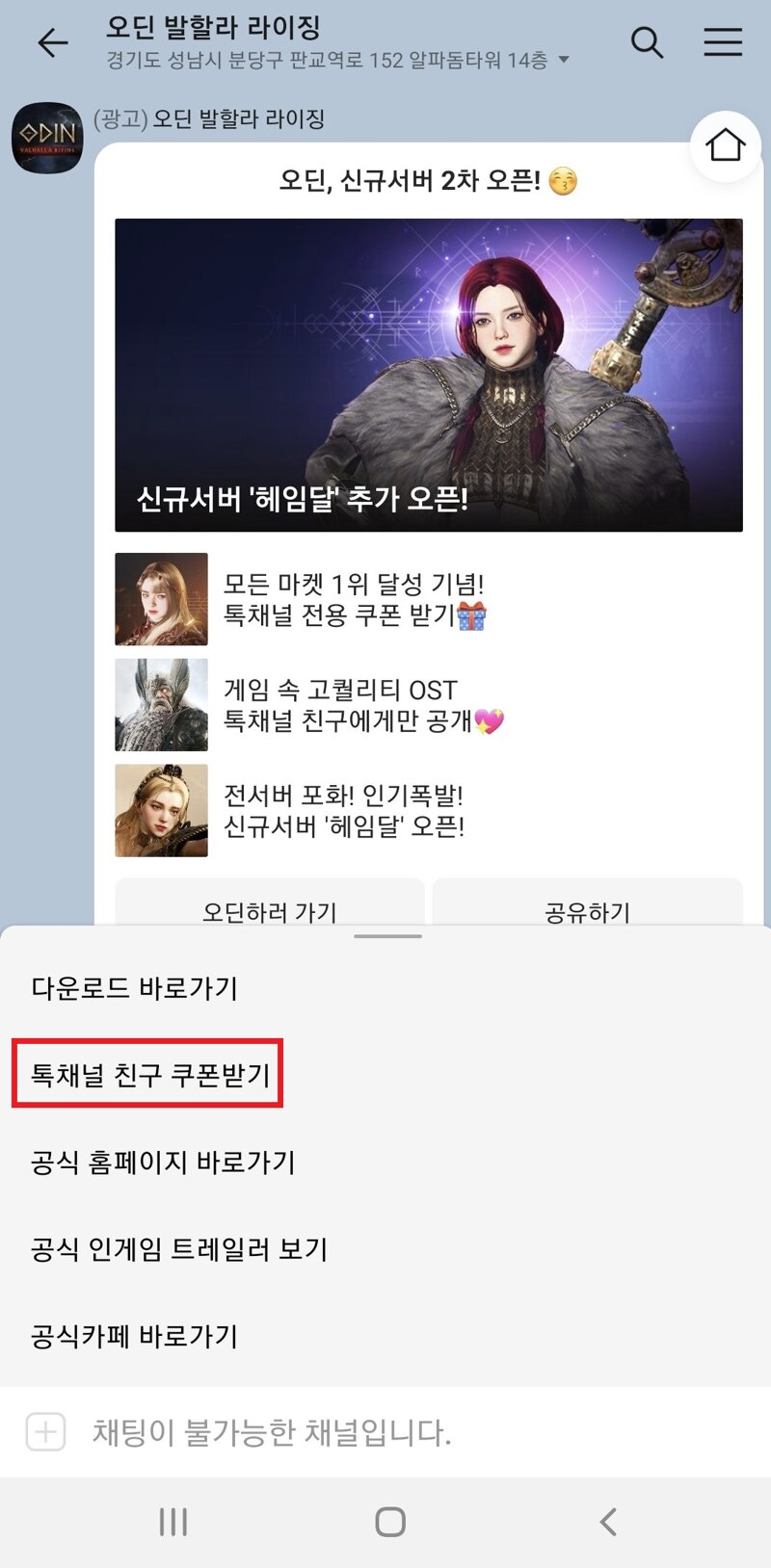Select 다운로드 바로가기
This screenshot has height=1568, width=771.
click(x=134, y=988)
